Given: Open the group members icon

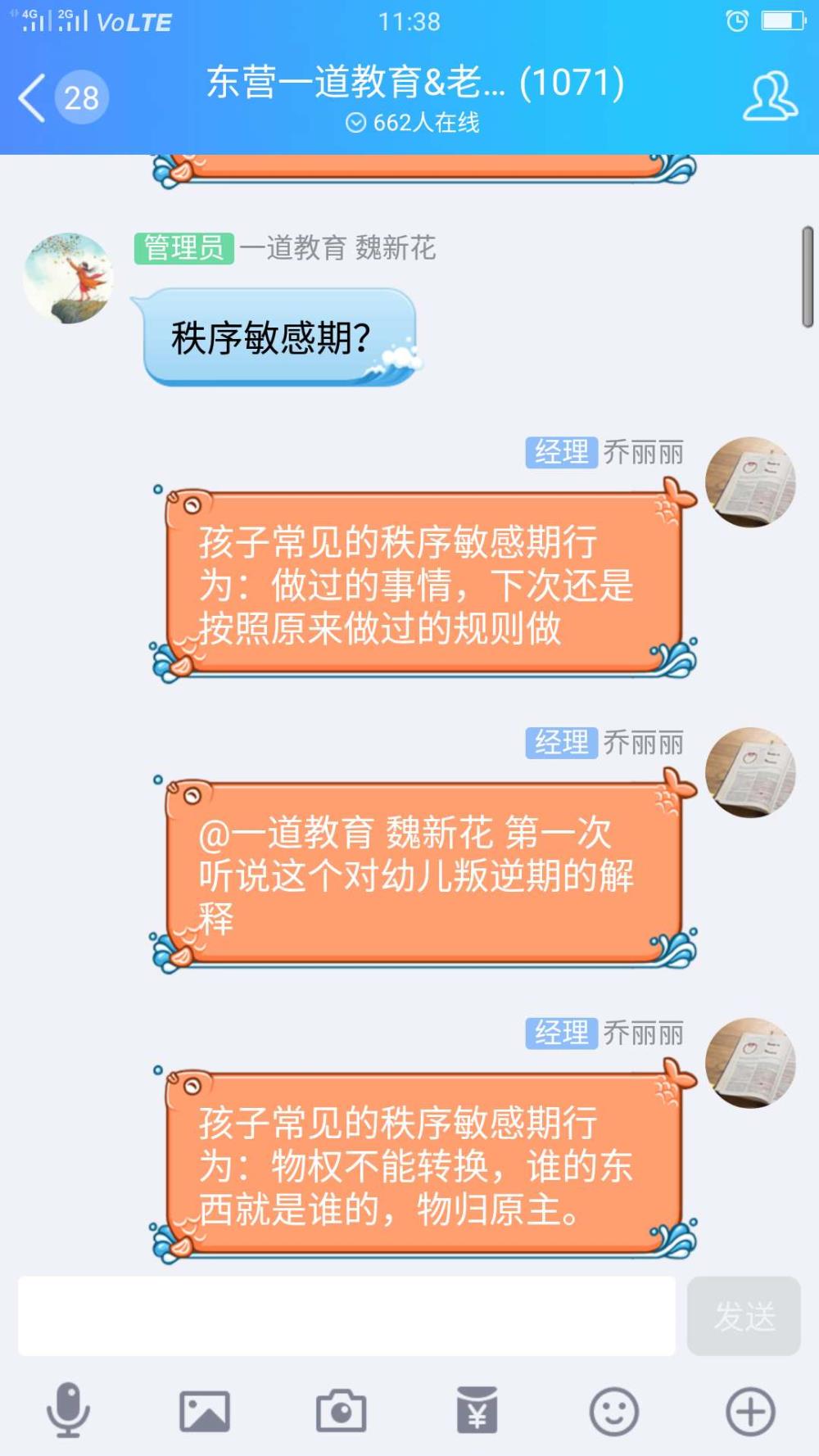Looking at the screenshot, I should [x=770, y=97].
